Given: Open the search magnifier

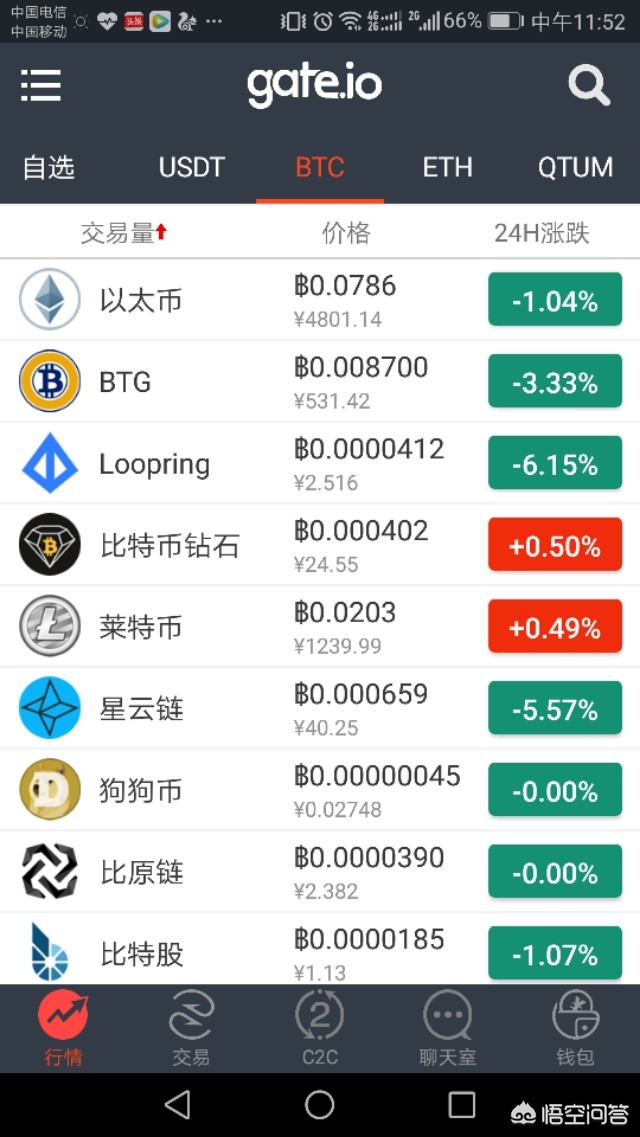Looking at the screenshot, I should coord(589,86).
